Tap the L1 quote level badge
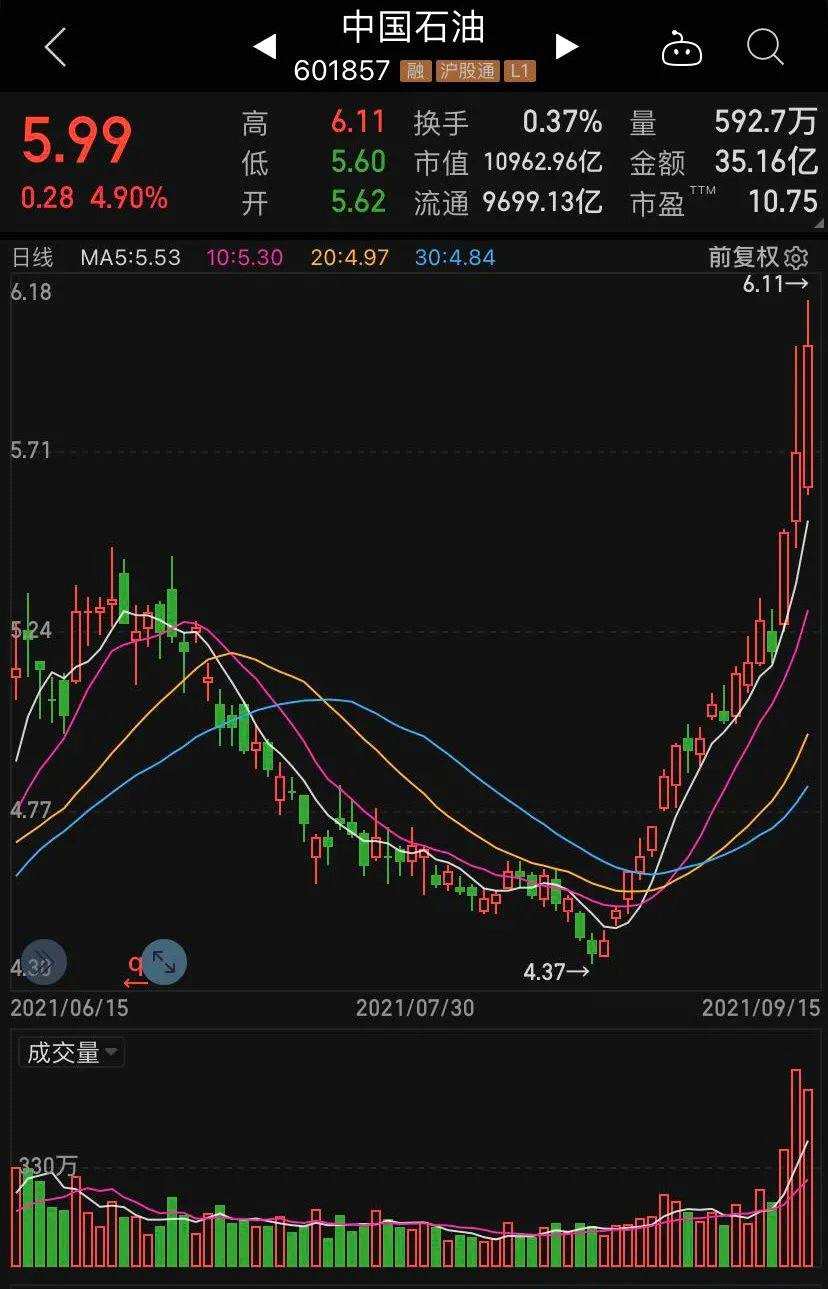Screen dimensions: 828x1289 [x=521, y=71]
